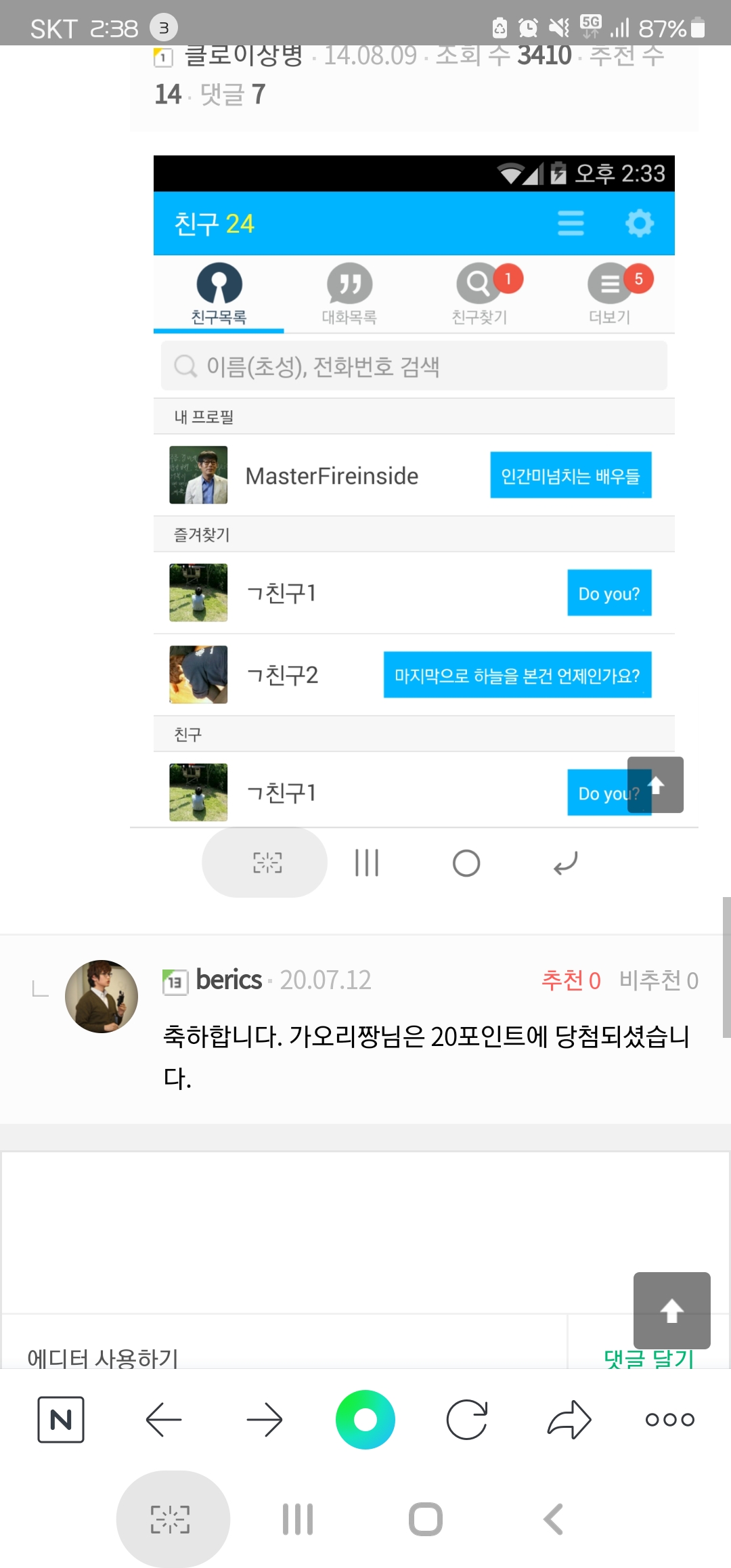Tap the Naver icon in the browser toolbar
Viewport: 731px width, 1568px height.
pyautogui.click(x=61, y=1420)
